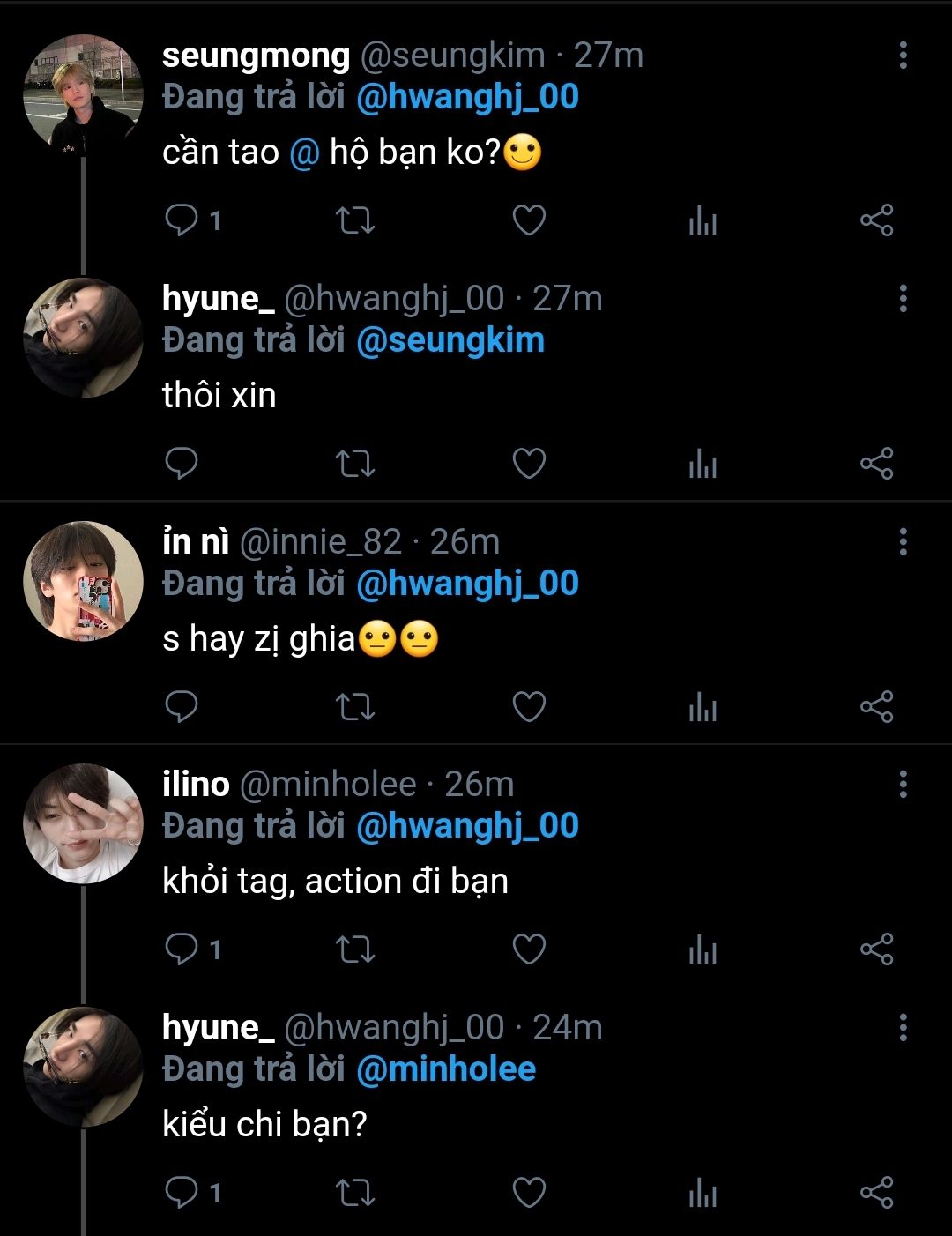Open the overflow menu on seungmong's tweet
The height and width of the screenshot is (1236, 952).
[903, 56]
